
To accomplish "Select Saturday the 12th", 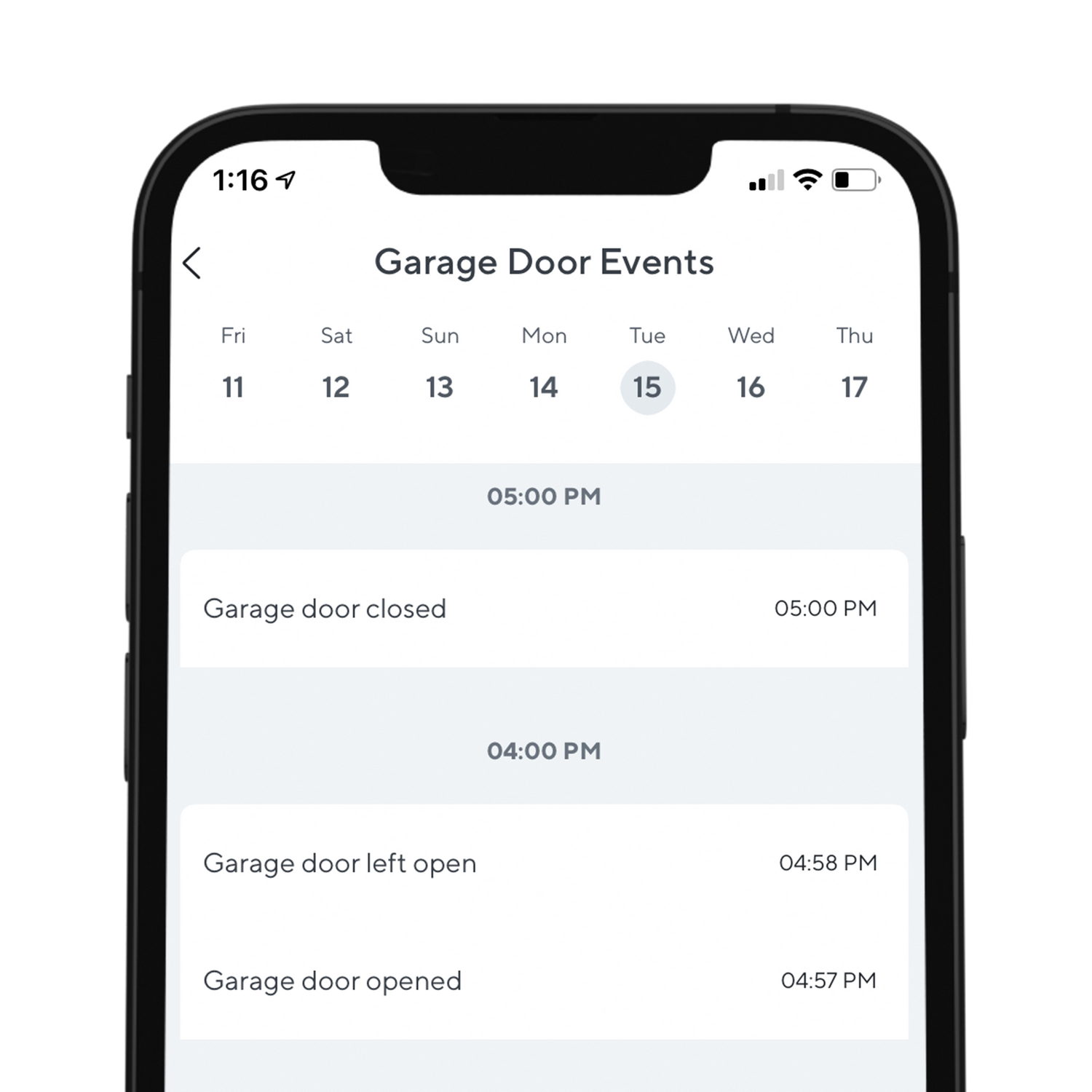I will pos(336,387).
